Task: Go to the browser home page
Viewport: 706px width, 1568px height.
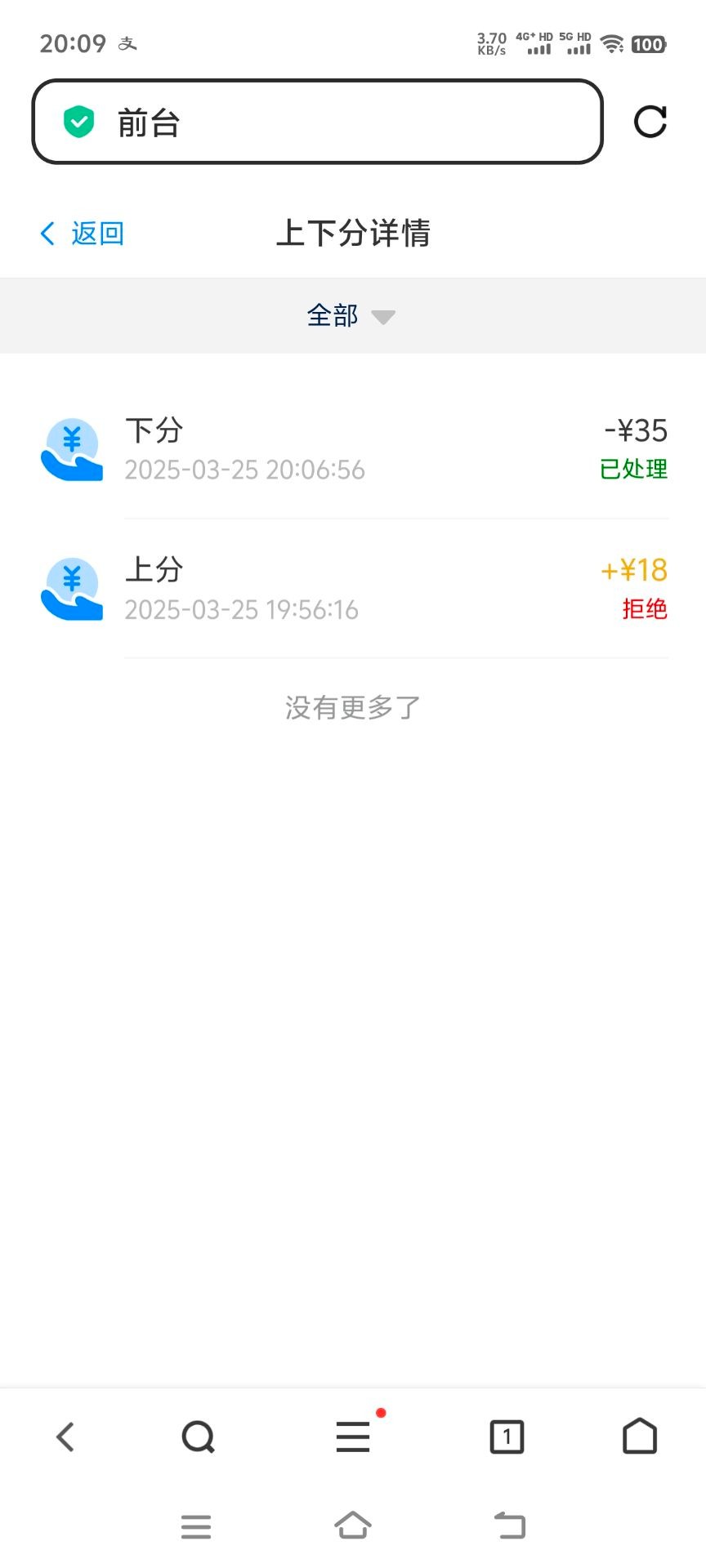Action: tap(640, 1436)
